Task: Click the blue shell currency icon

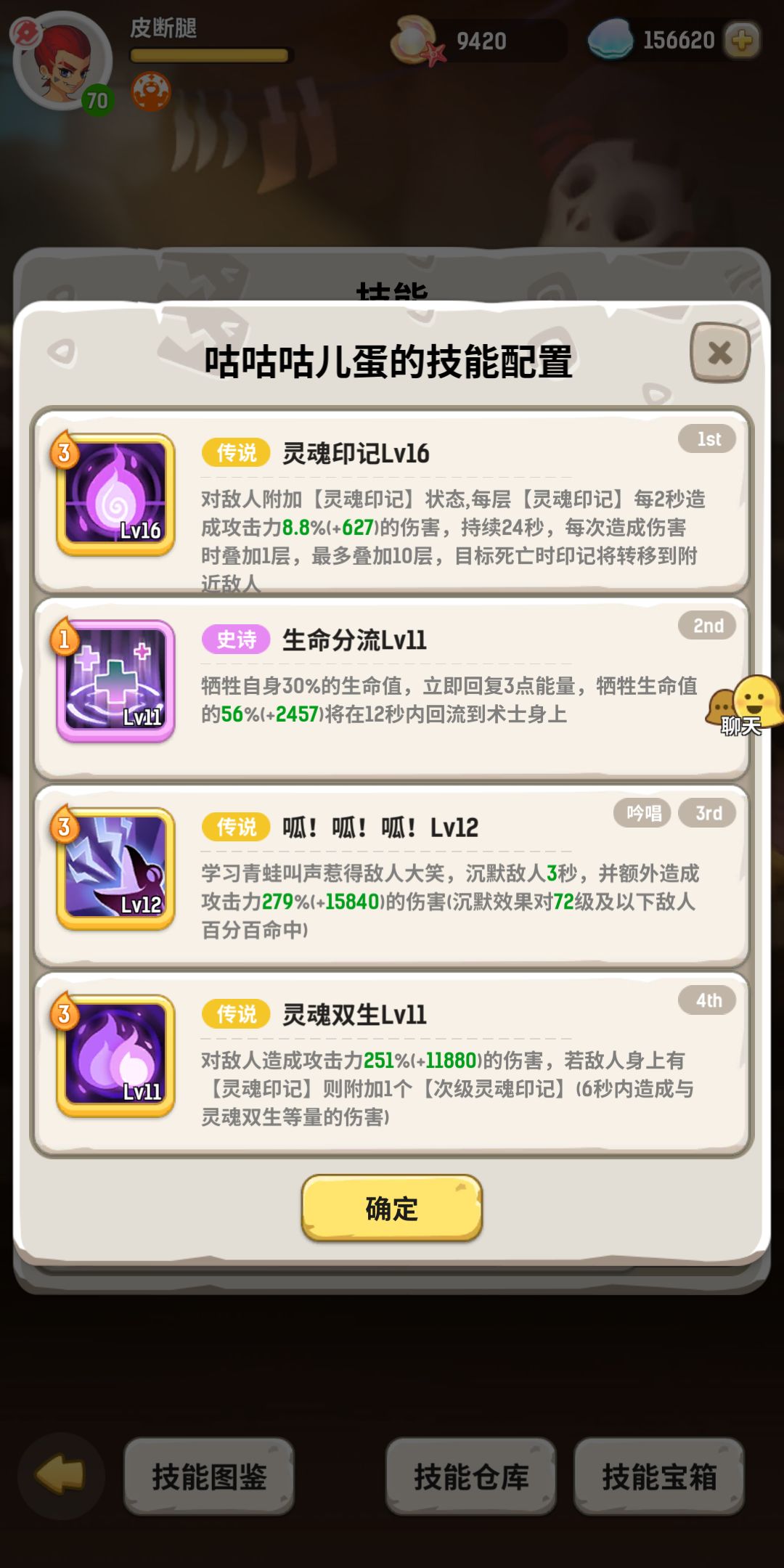Action: point(613,40)
